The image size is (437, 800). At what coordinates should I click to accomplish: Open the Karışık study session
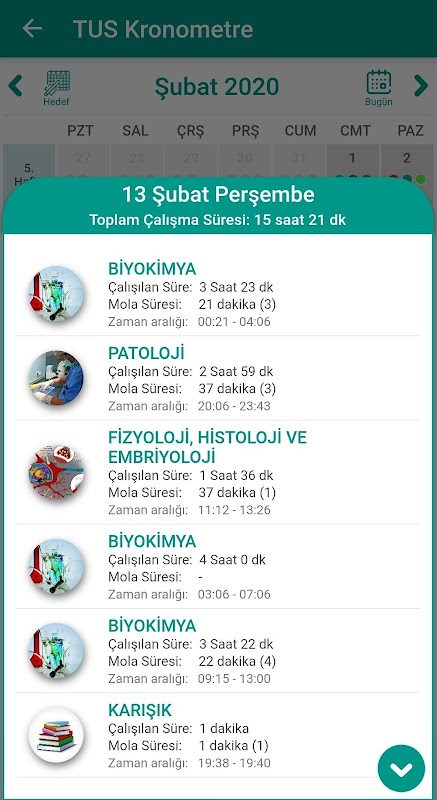(x=218, y=736)
